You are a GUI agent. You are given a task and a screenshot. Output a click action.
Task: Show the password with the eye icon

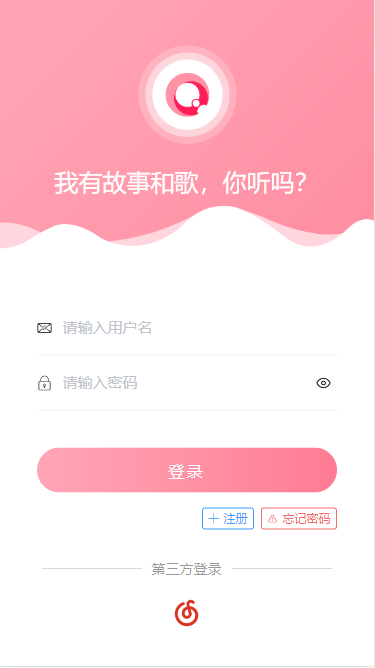[x=323, y=383]
